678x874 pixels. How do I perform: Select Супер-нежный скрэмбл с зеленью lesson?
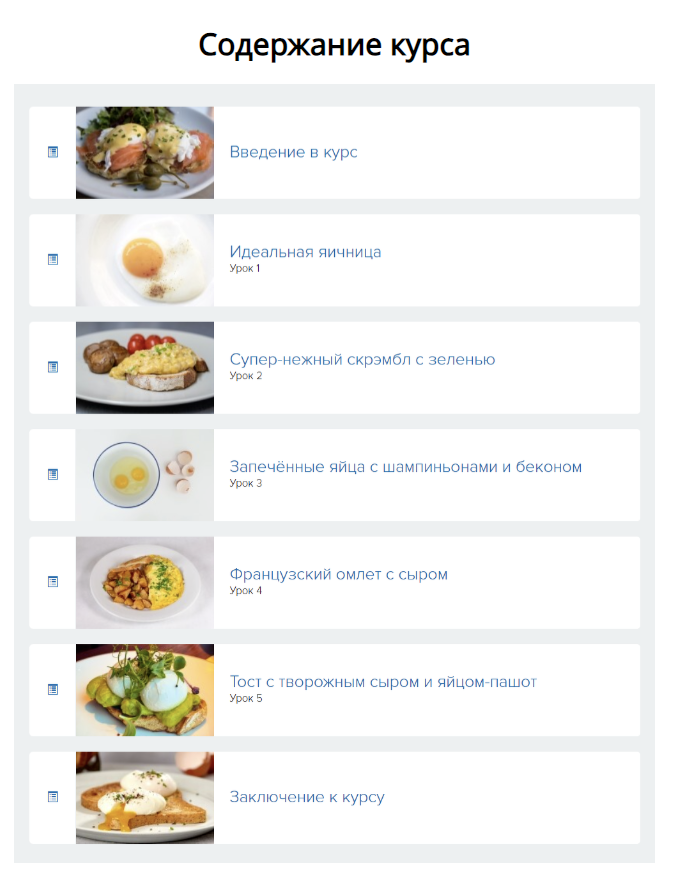pyautogui.click(x=362, y=360)
